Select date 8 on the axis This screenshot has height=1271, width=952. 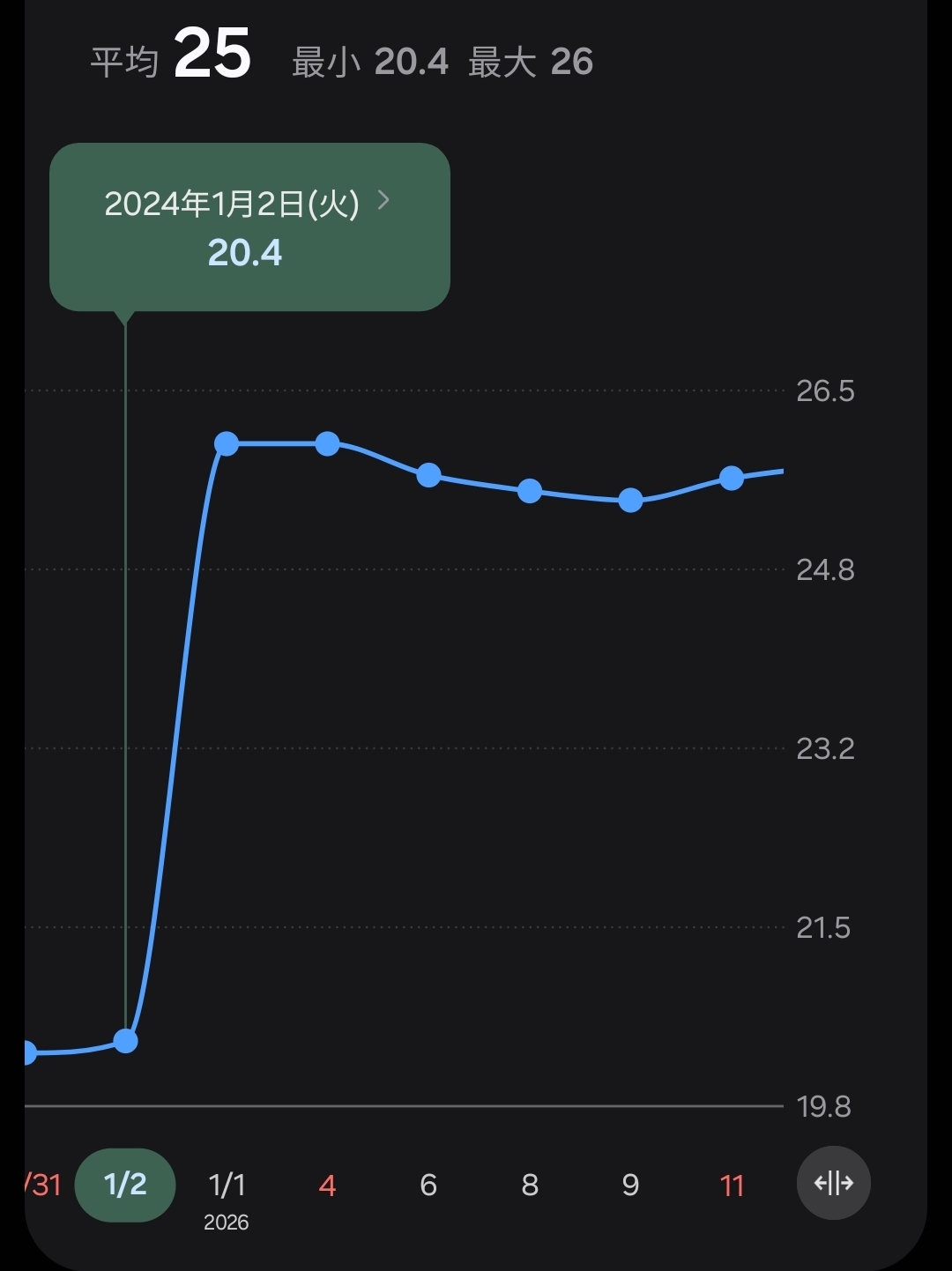coord(530,1186)
